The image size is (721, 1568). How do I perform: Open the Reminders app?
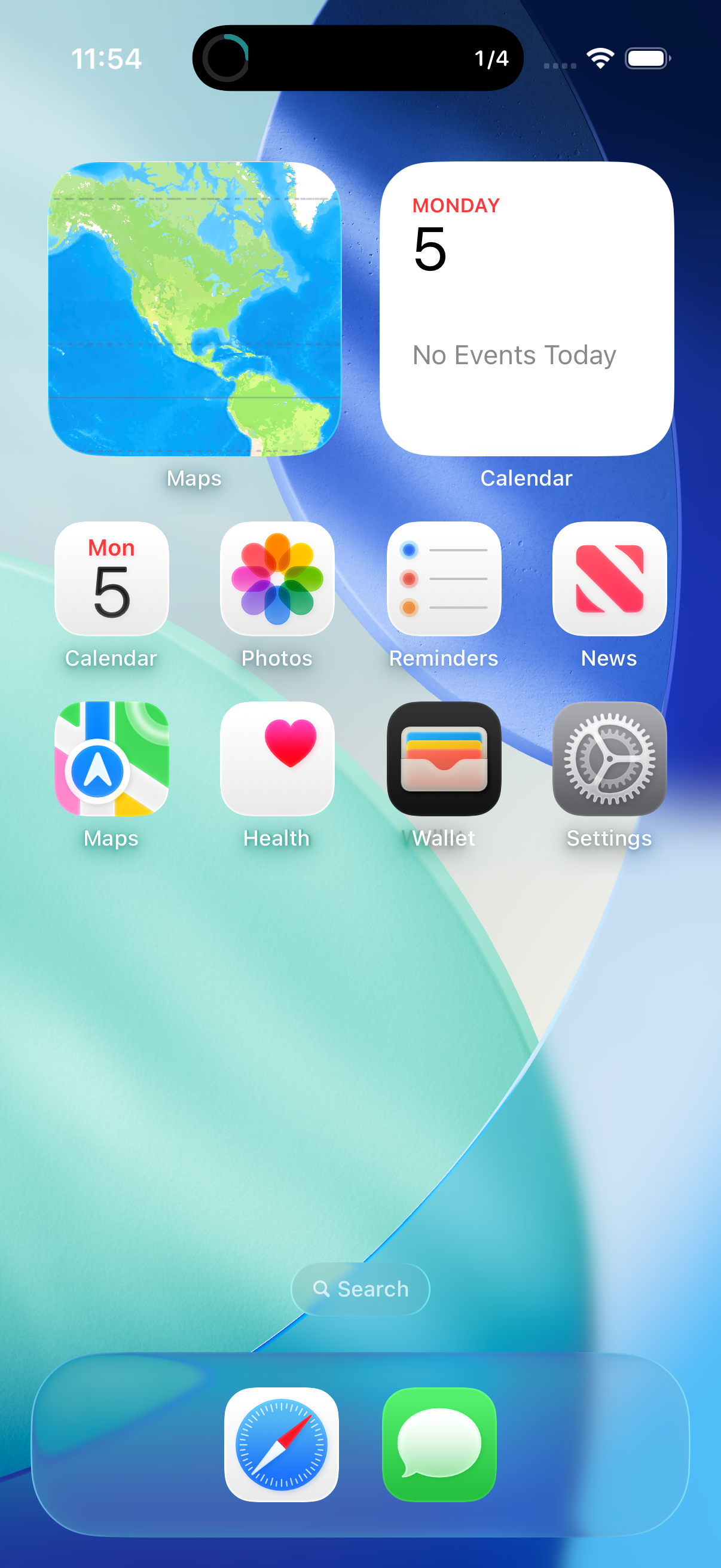(444, 579)
